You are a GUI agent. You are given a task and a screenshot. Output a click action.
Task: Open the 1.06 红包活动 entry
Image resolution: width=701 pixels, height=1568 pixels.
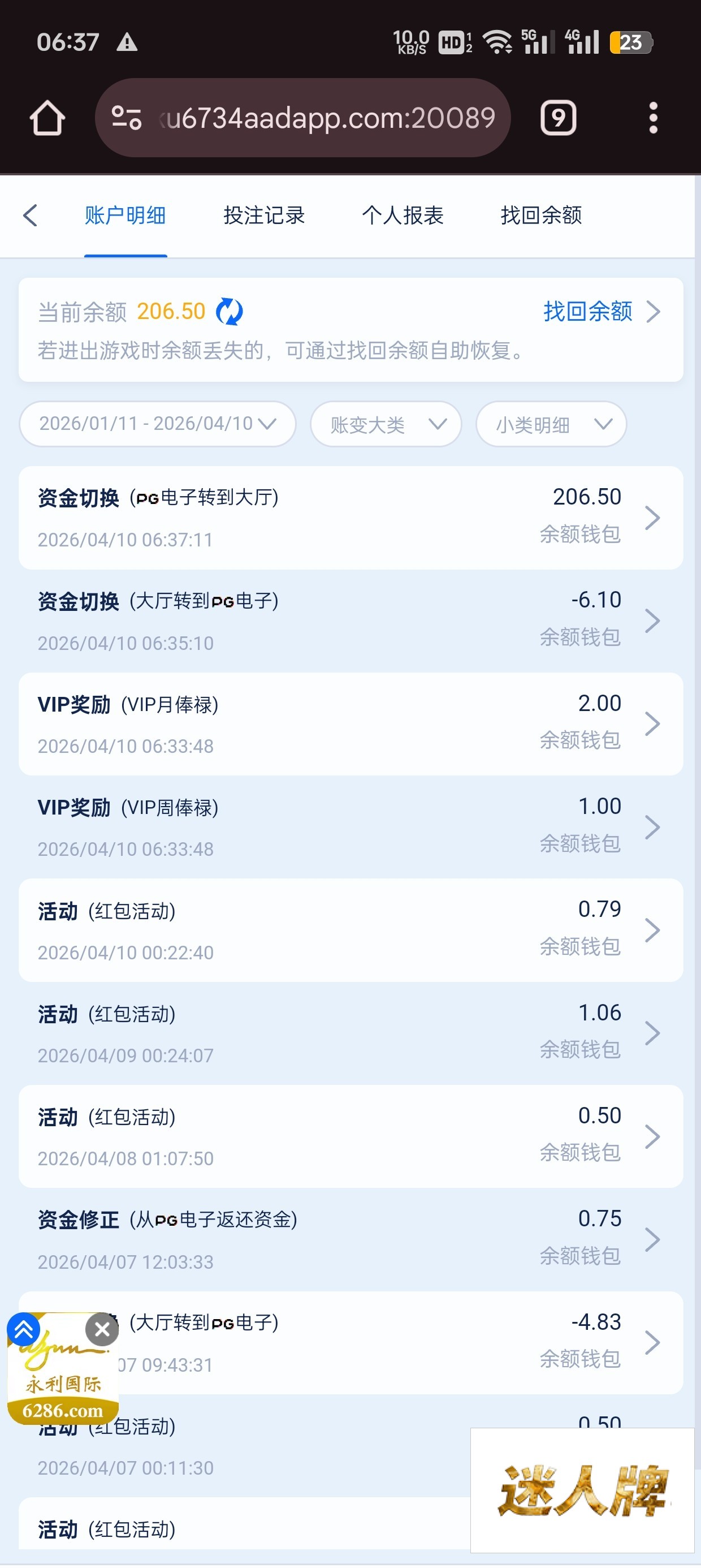(350, 1033)
